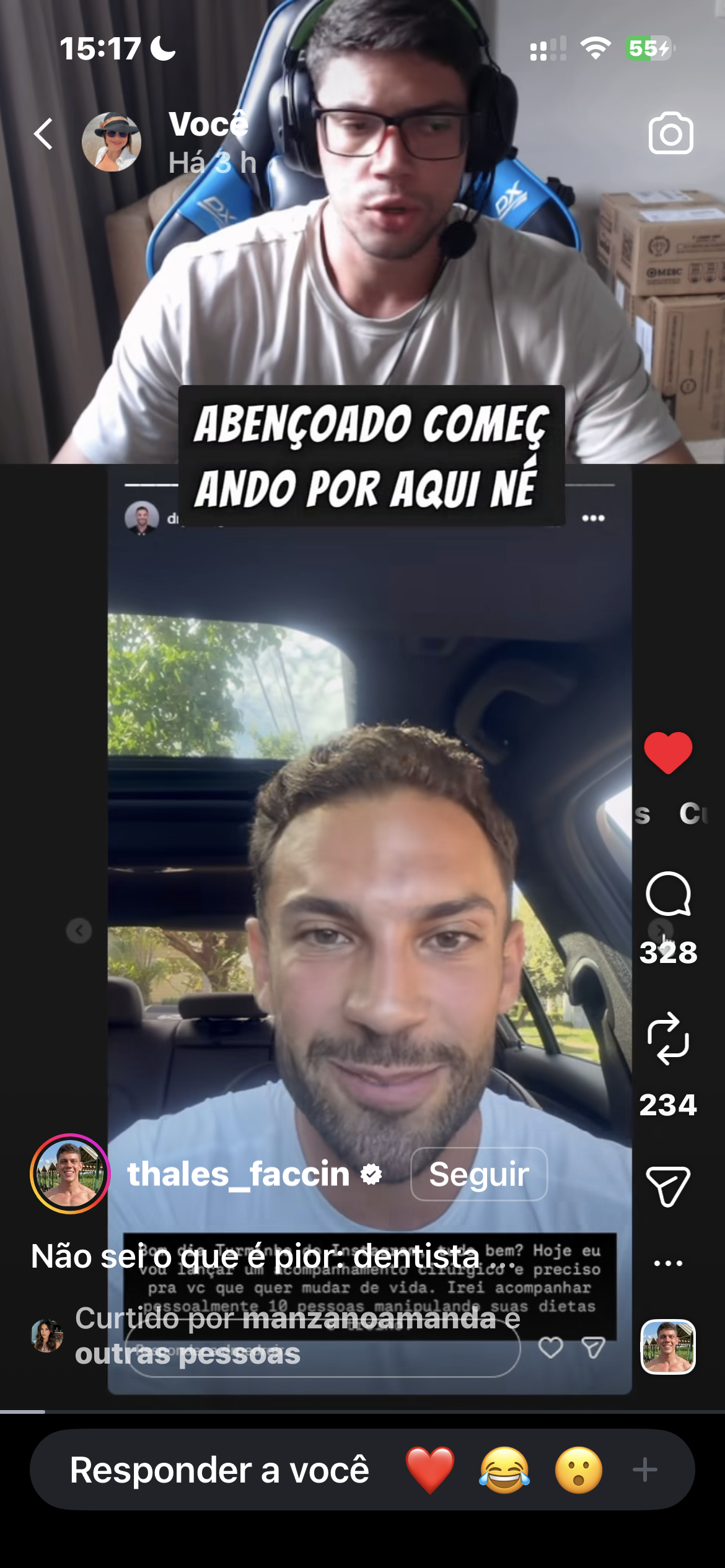Open your profile picture next to Você
The image size is (725, 1568).
click(x=112, y=142)
